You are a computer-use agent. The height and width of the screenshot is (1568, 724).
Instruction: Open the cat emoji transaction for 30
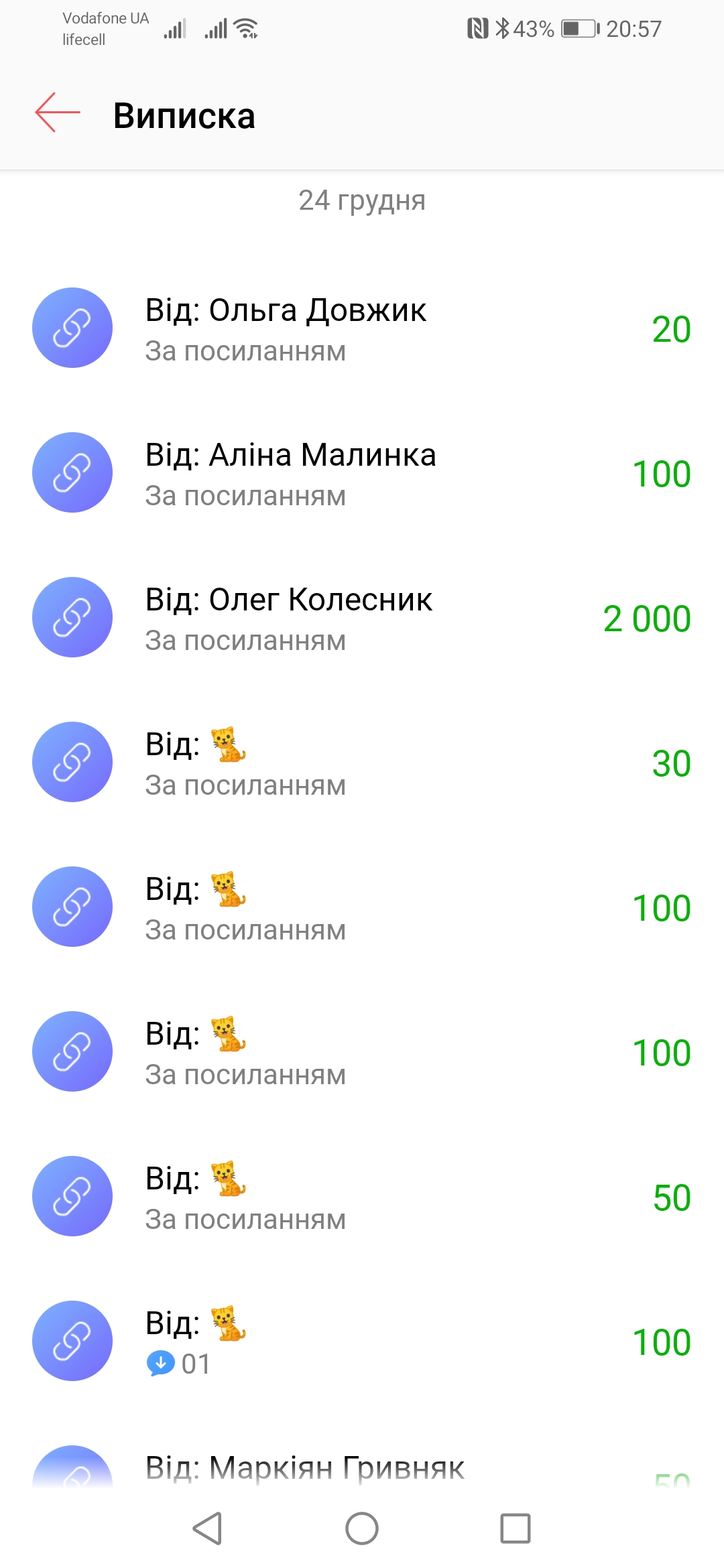362,763
